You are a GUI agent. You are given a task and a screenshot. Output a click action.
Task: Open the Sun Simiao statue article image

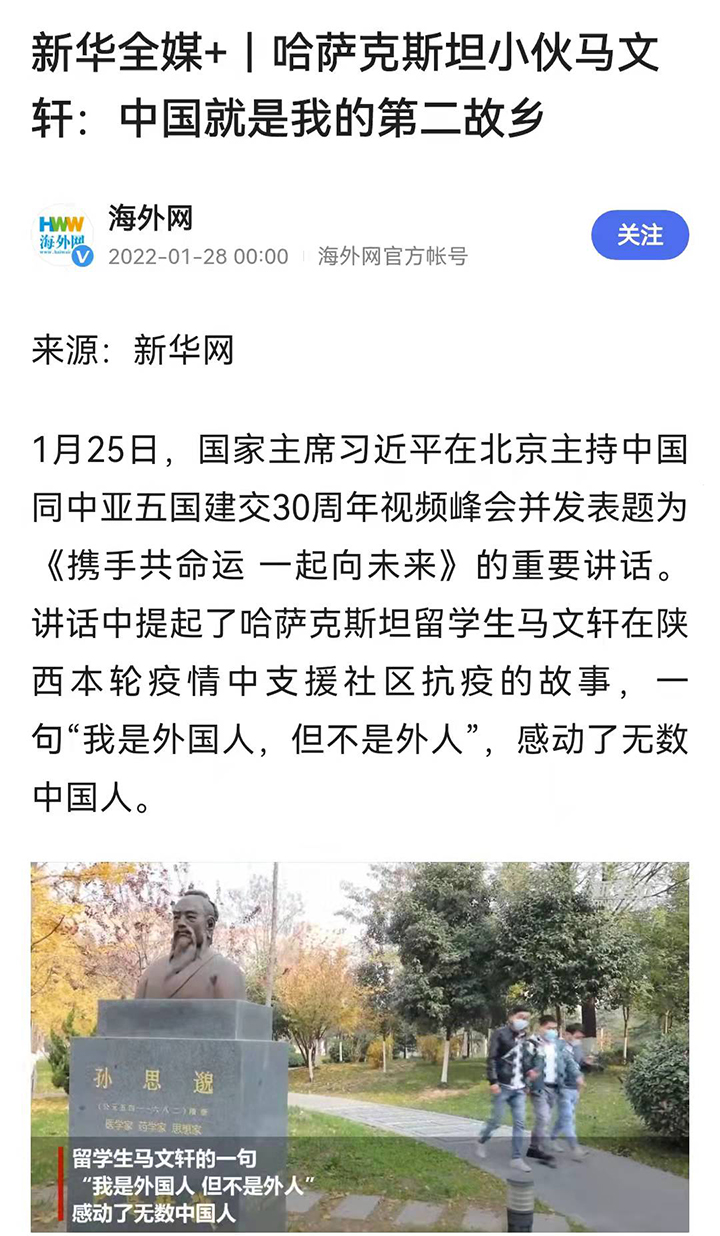[360, 1045]
